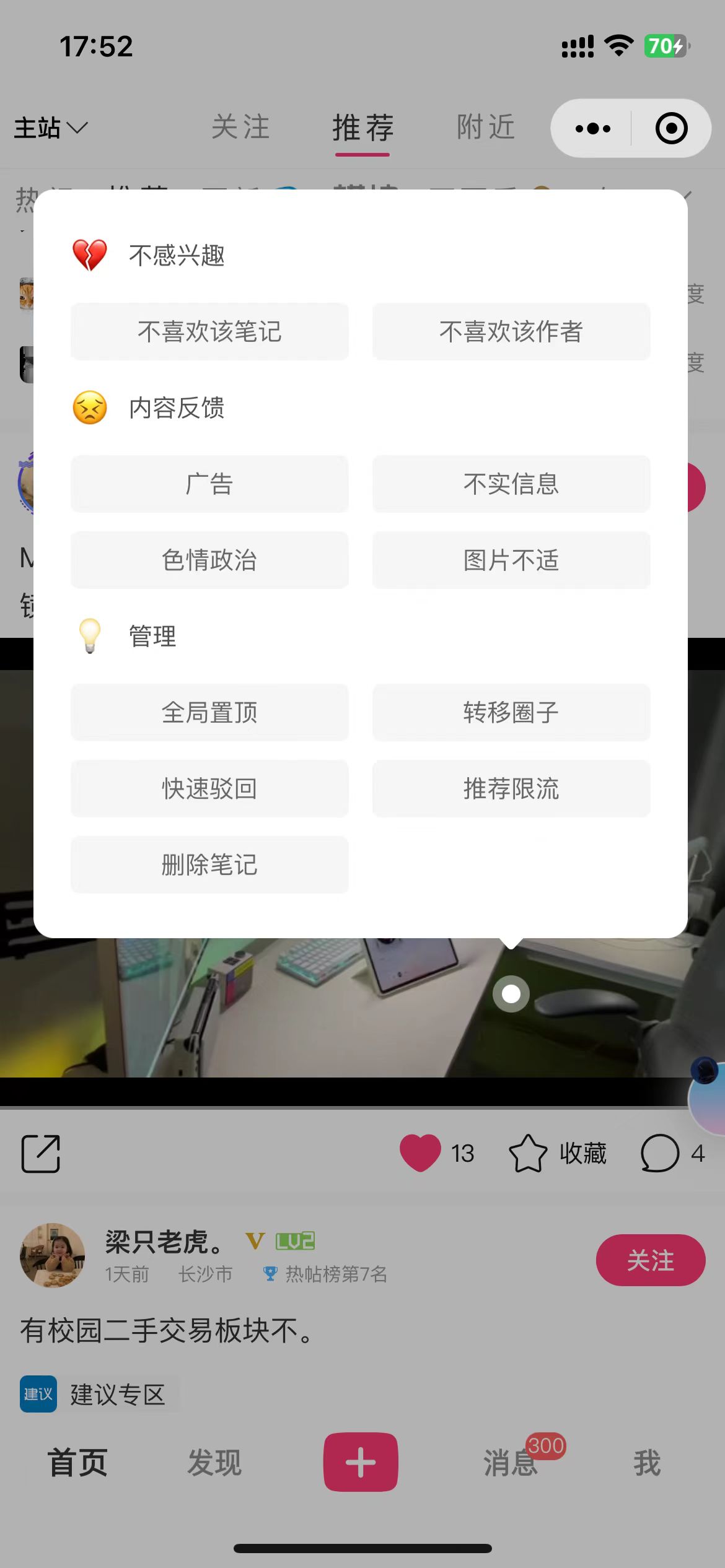Report 色情政治 content
The height and width of the screenshot is (1568, 725).
(x=209, y=560)
